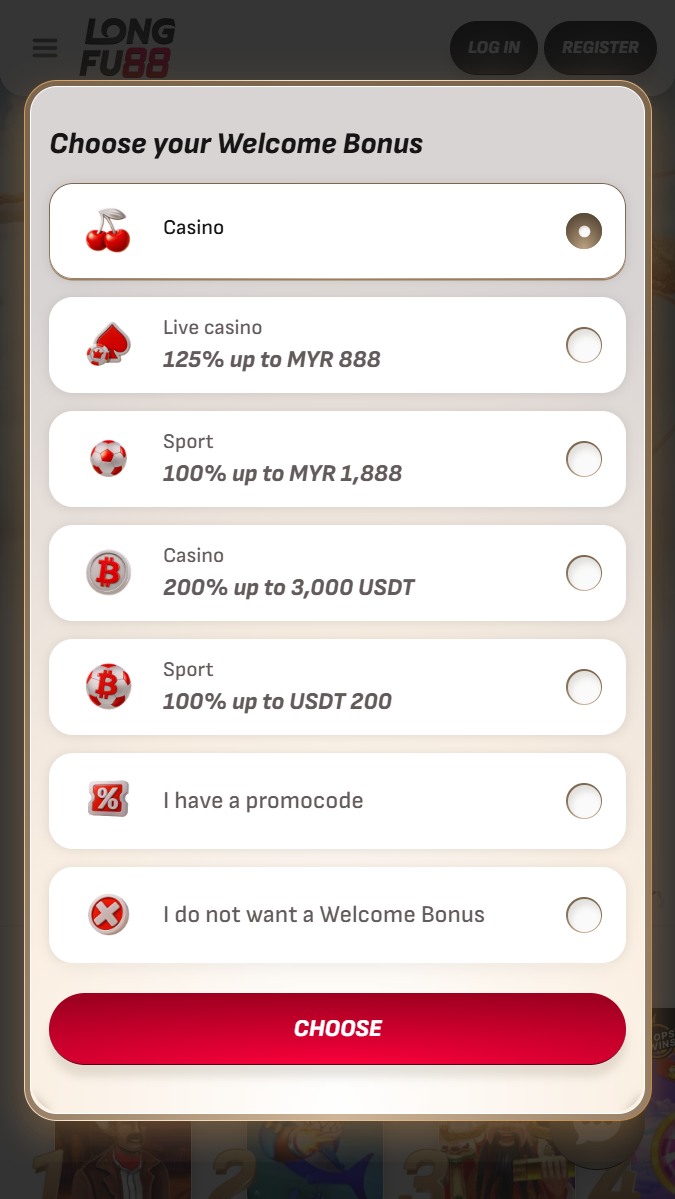Image resolution: width=675 pixels, height=1199 pixels.
Task: Opt for I do not want a Welcome Bonus
Action: click(584, 915)
